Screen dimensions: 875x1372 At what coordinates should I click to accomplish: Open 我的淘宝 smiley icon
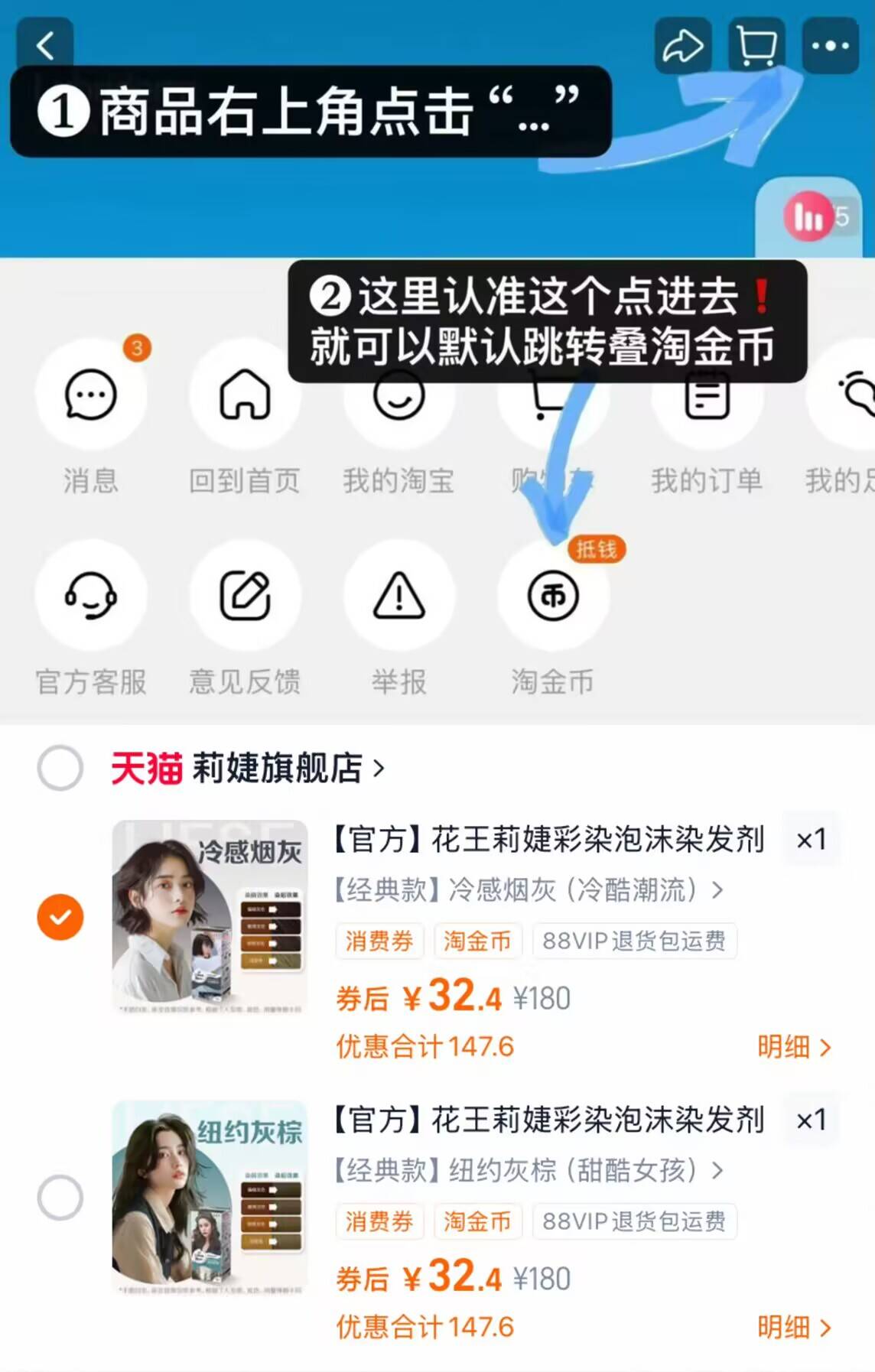click(x=398, y=395)
